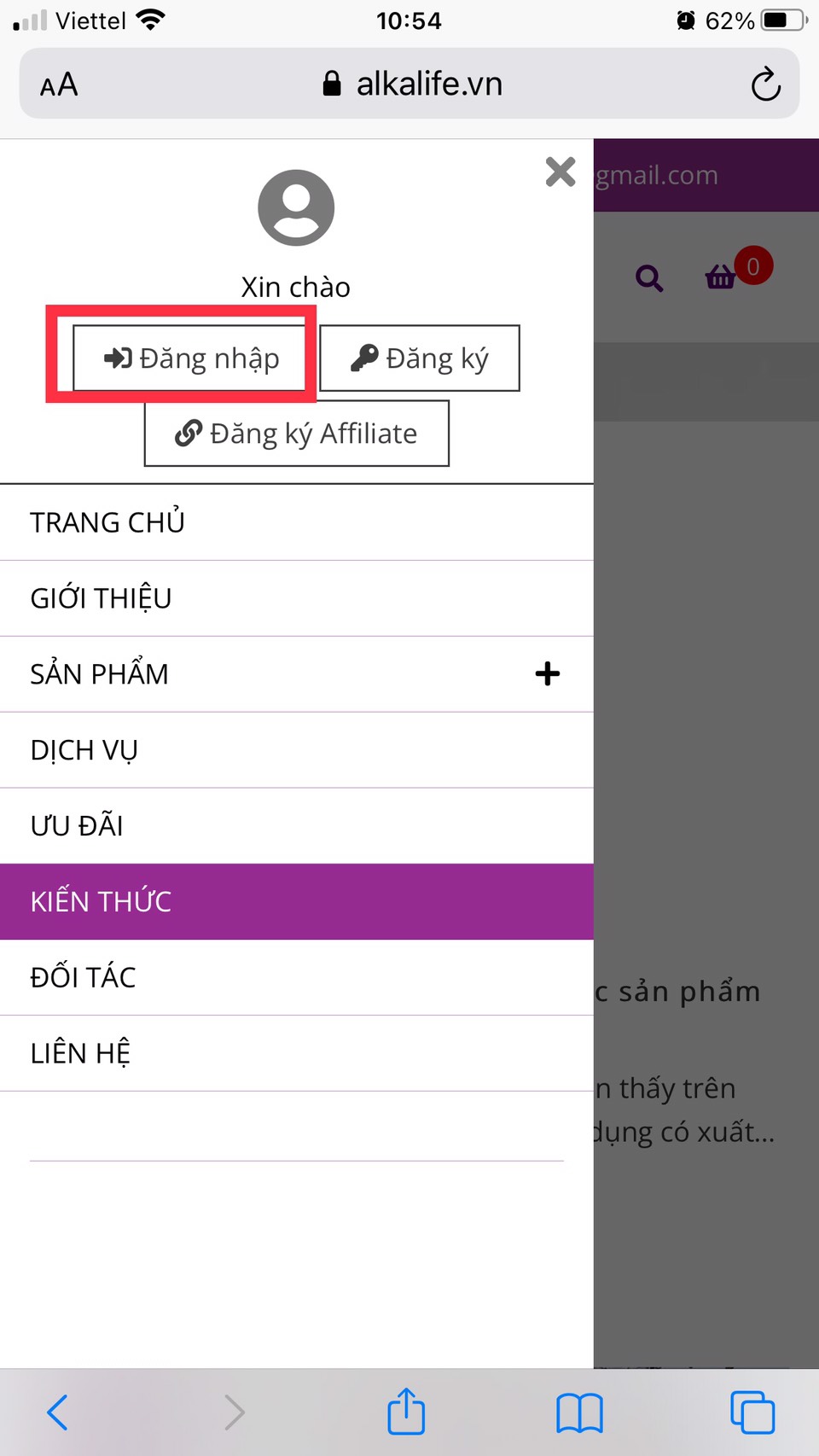Share this page from Safari toolbar

pyautogui.click(x=406, y=1411)
